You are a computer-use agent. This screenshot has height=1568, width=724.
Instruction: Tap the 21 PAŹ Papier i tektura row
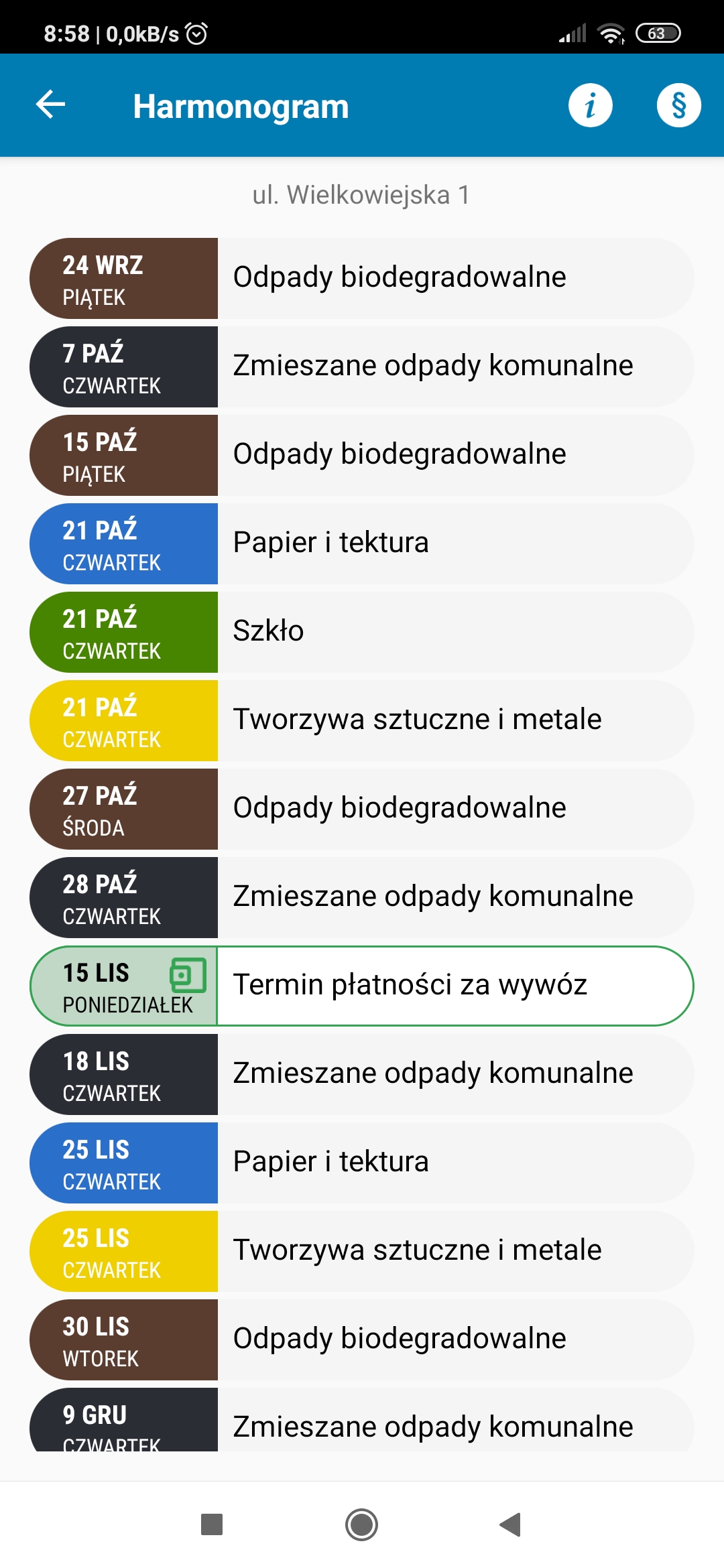pos(362,543)
